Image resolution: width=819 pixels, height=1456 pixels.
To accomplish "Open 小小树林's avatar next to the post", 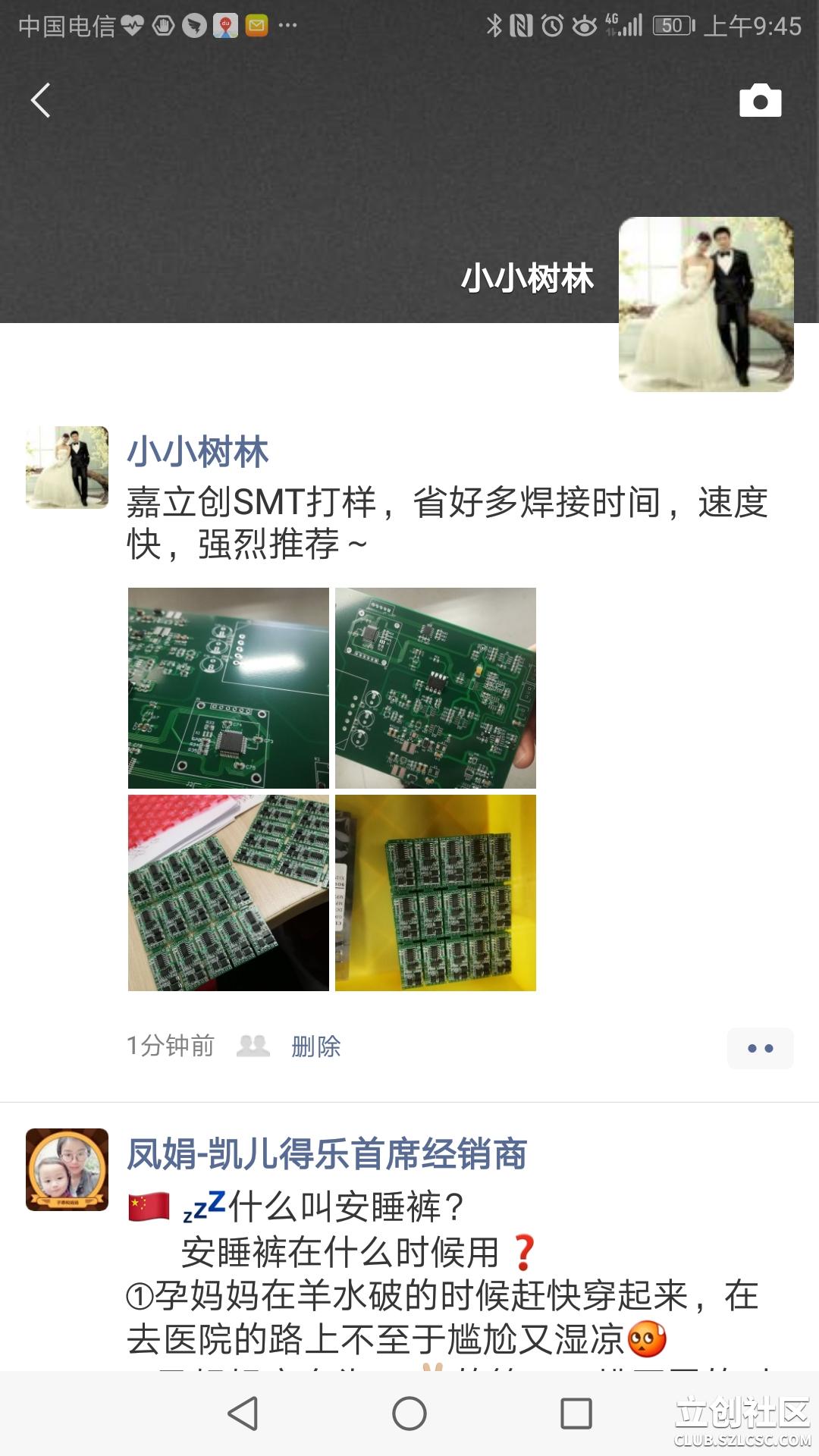I will tap(67, 467).
